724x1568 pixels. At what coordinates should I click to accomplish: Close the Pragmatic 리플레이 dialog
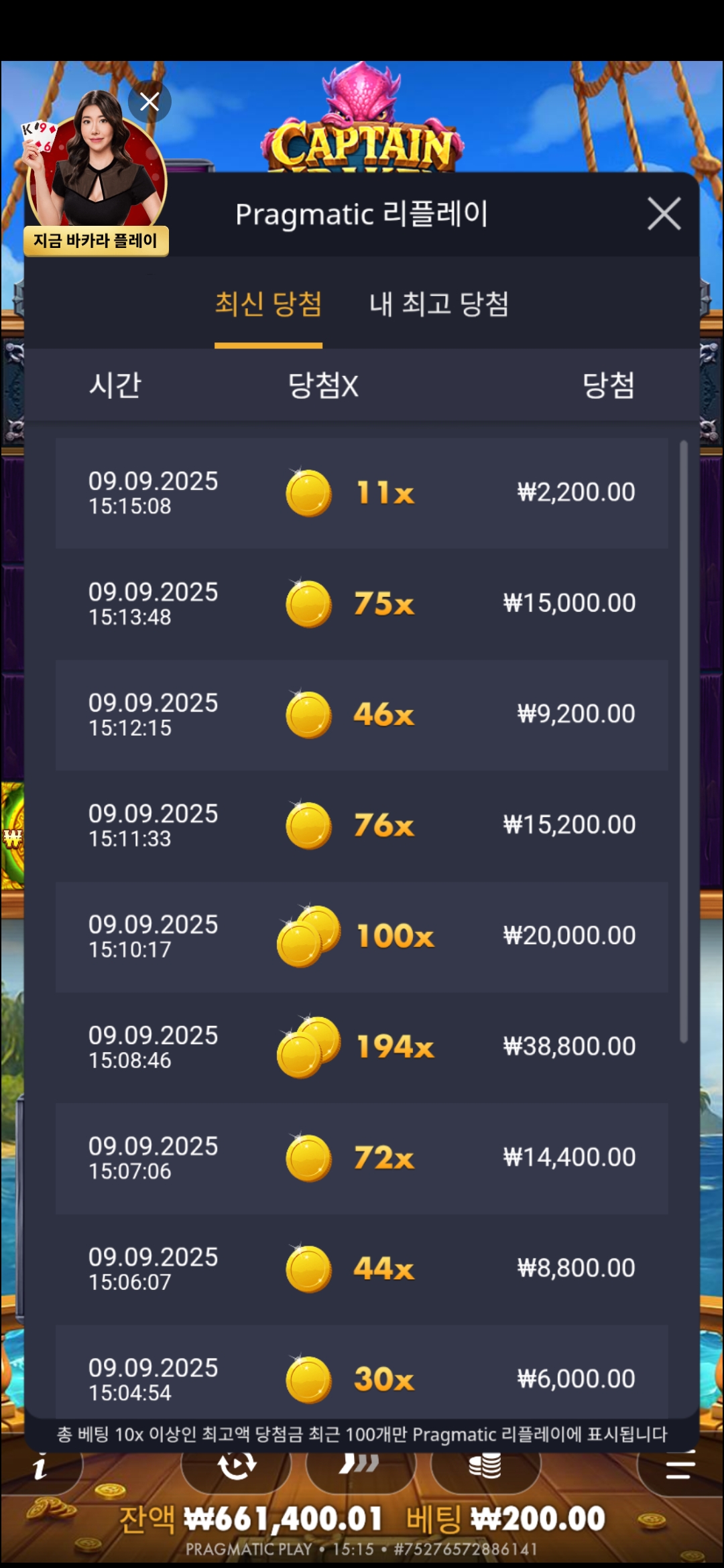click(664, 214)
